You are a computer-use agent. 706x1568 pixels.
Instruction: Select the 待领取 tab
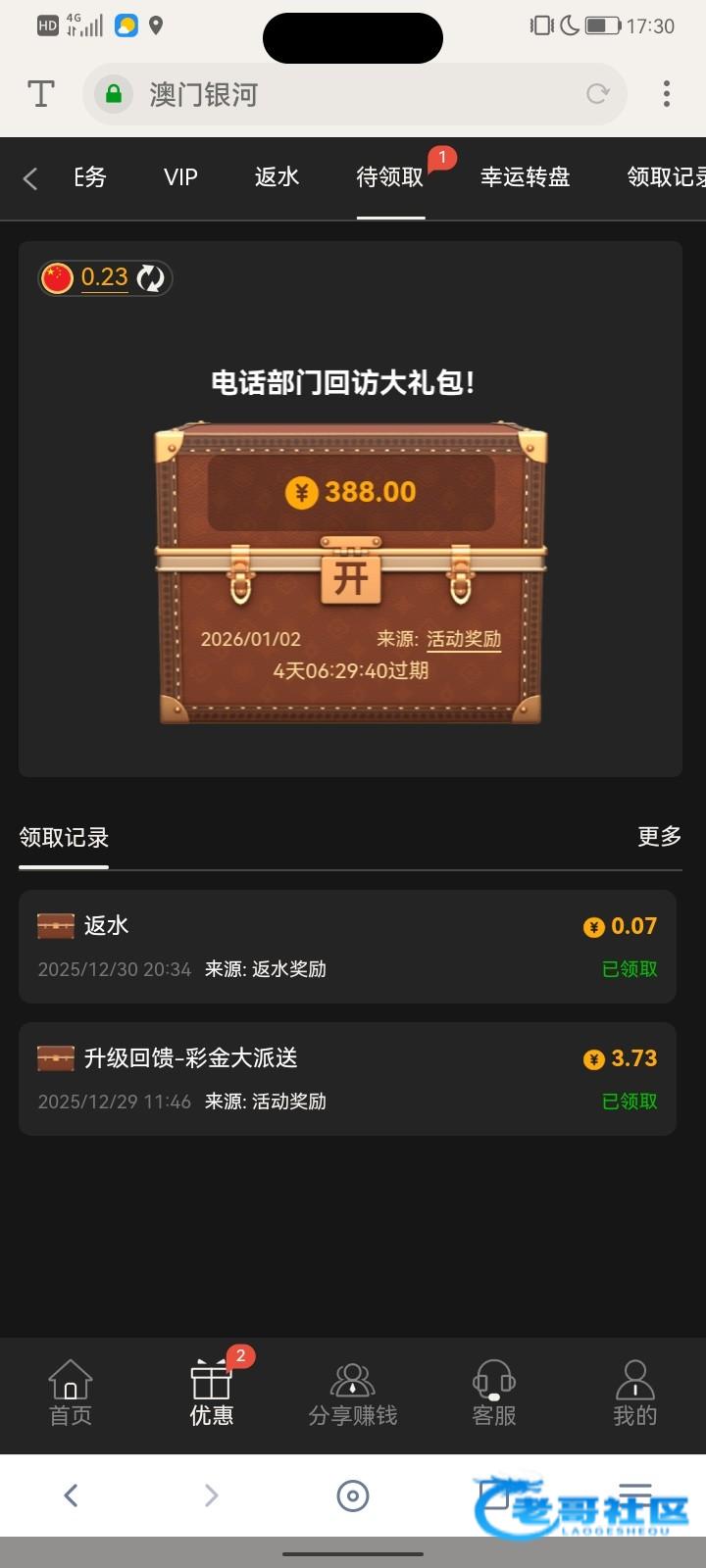click(x=390, y=177)
